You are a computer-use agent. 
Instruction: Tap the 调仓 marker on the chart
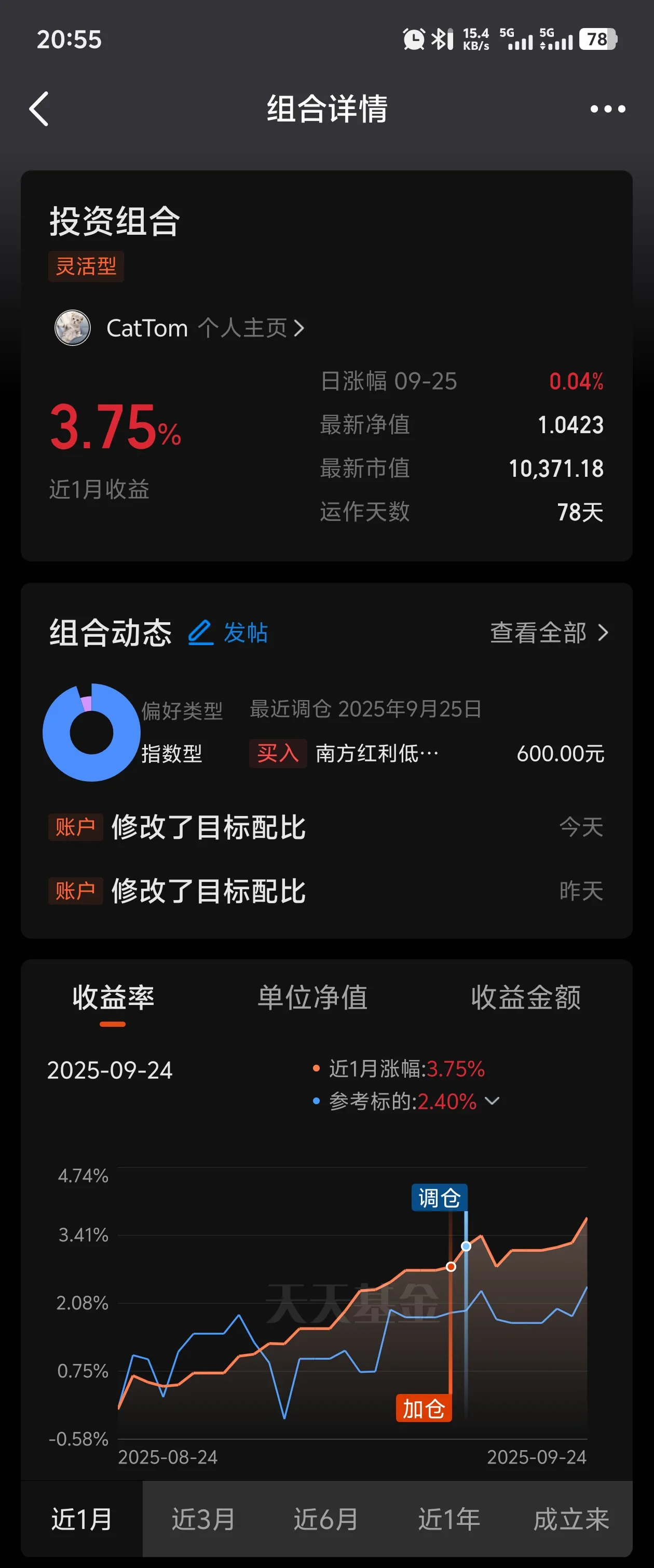(439, 1197)
